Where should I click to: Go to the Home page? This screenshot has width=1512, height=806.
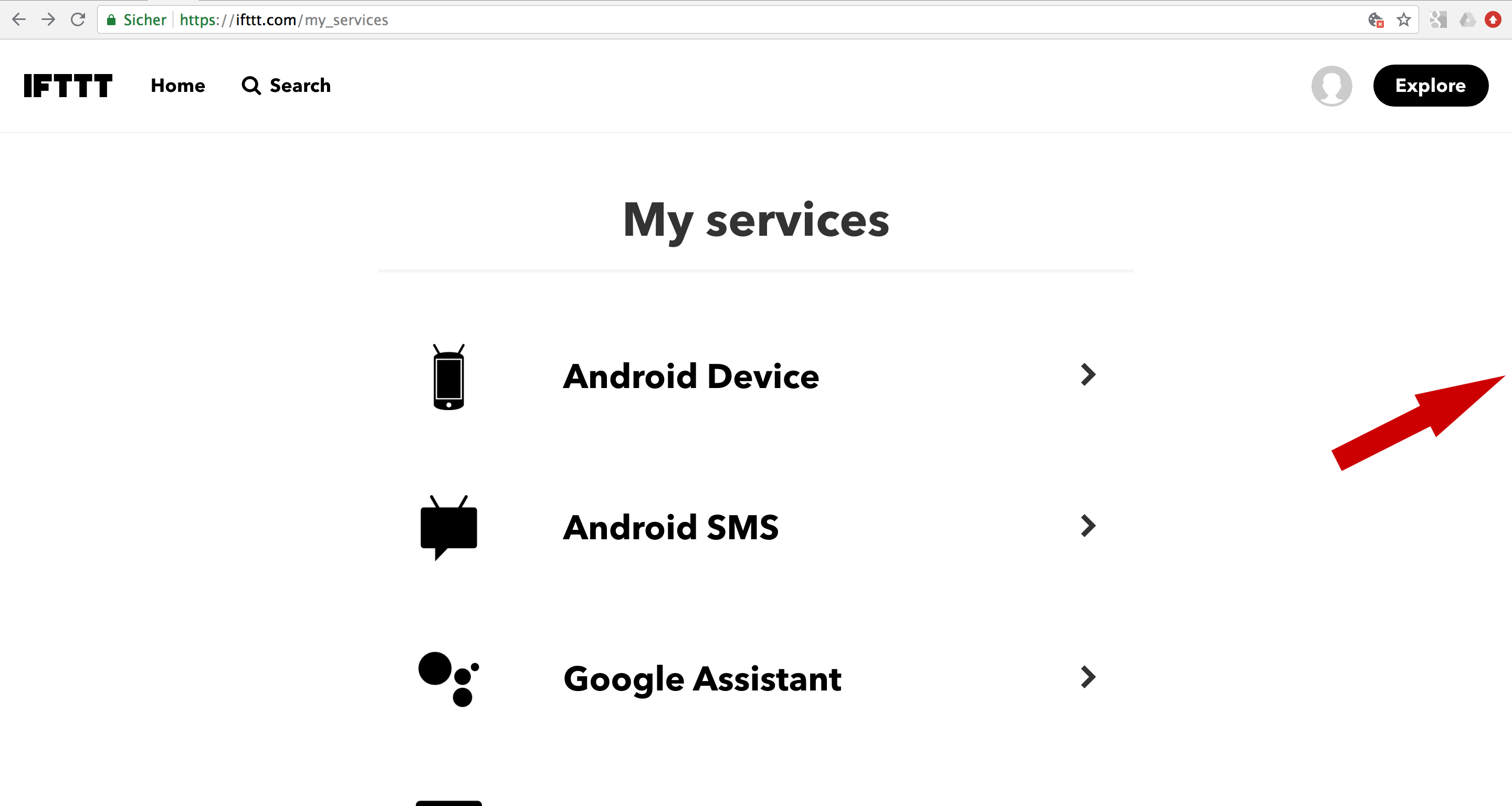coord(178,86)
